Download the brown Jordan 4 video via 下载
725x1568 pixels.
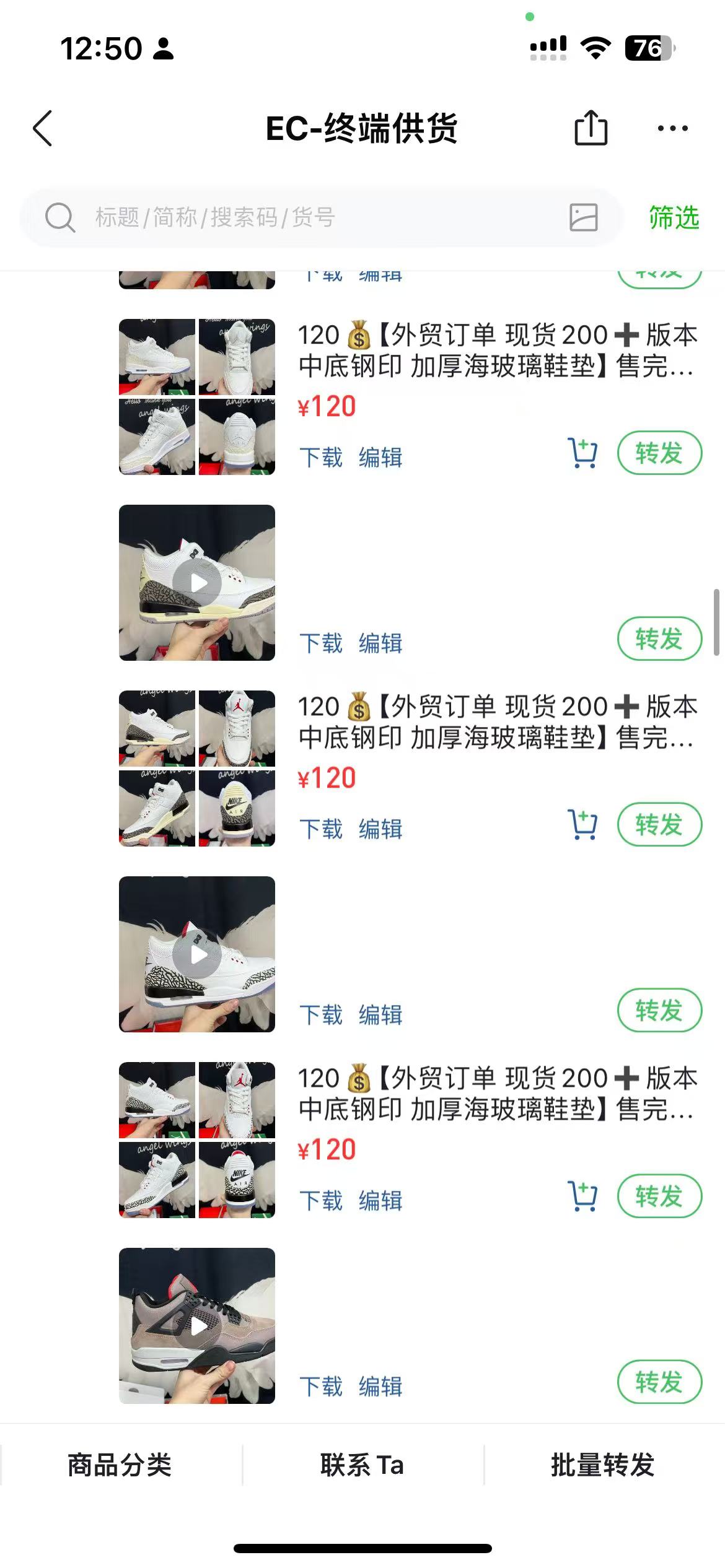click(321, 1386)
